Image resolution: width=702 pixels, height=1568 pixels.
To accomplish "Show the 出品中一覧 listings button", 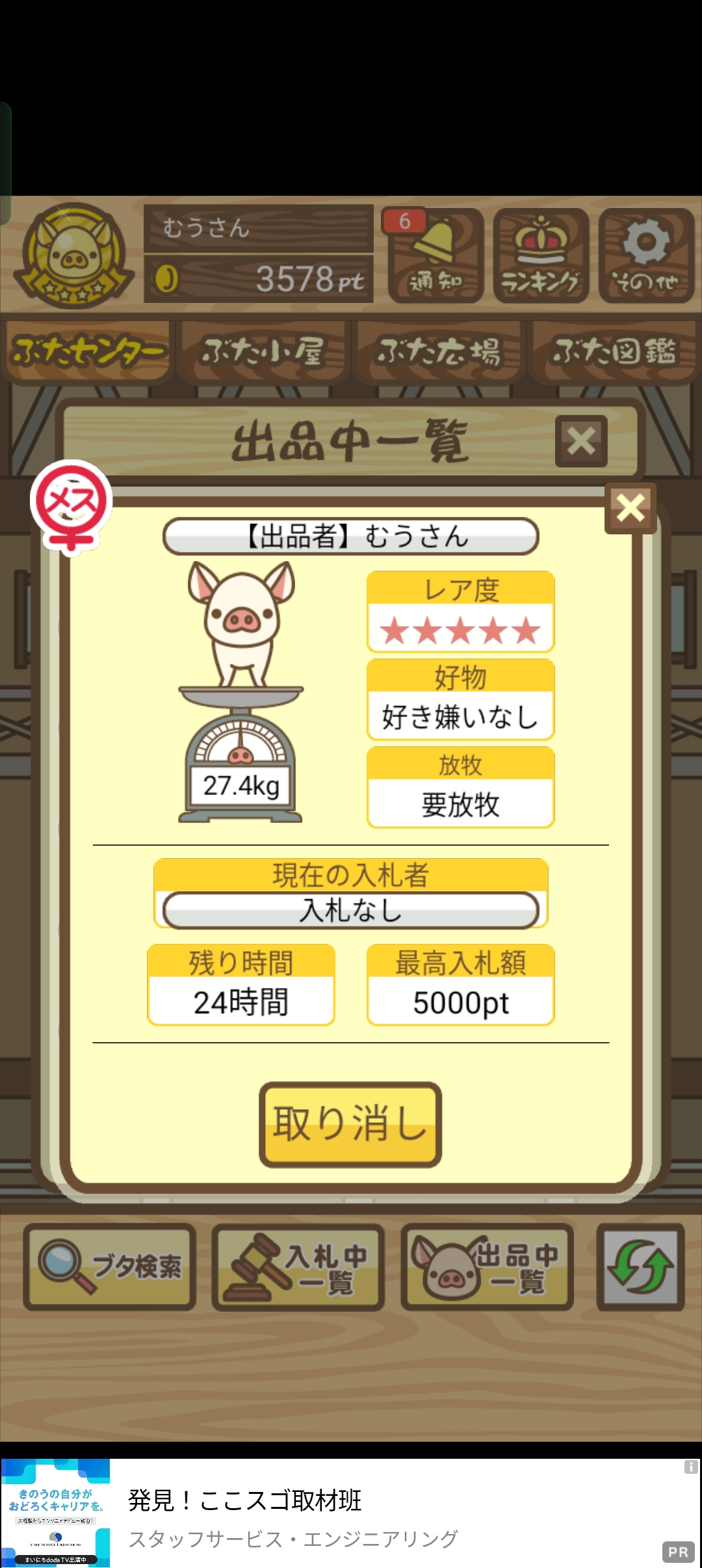I will (x=487, y=1266).
